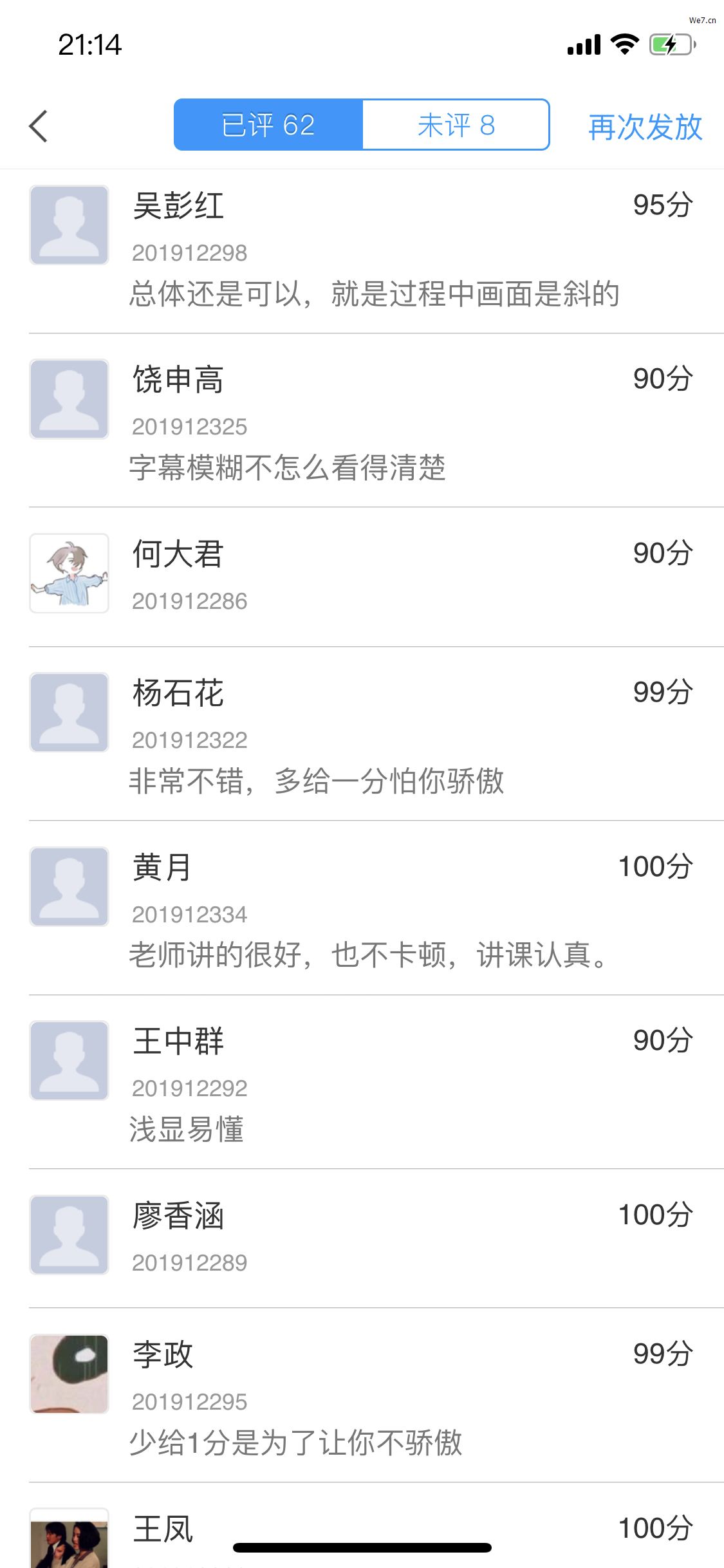724x1568 pixels.
Task: Switch to the 未评 8 tab
Action: [456, 125]
